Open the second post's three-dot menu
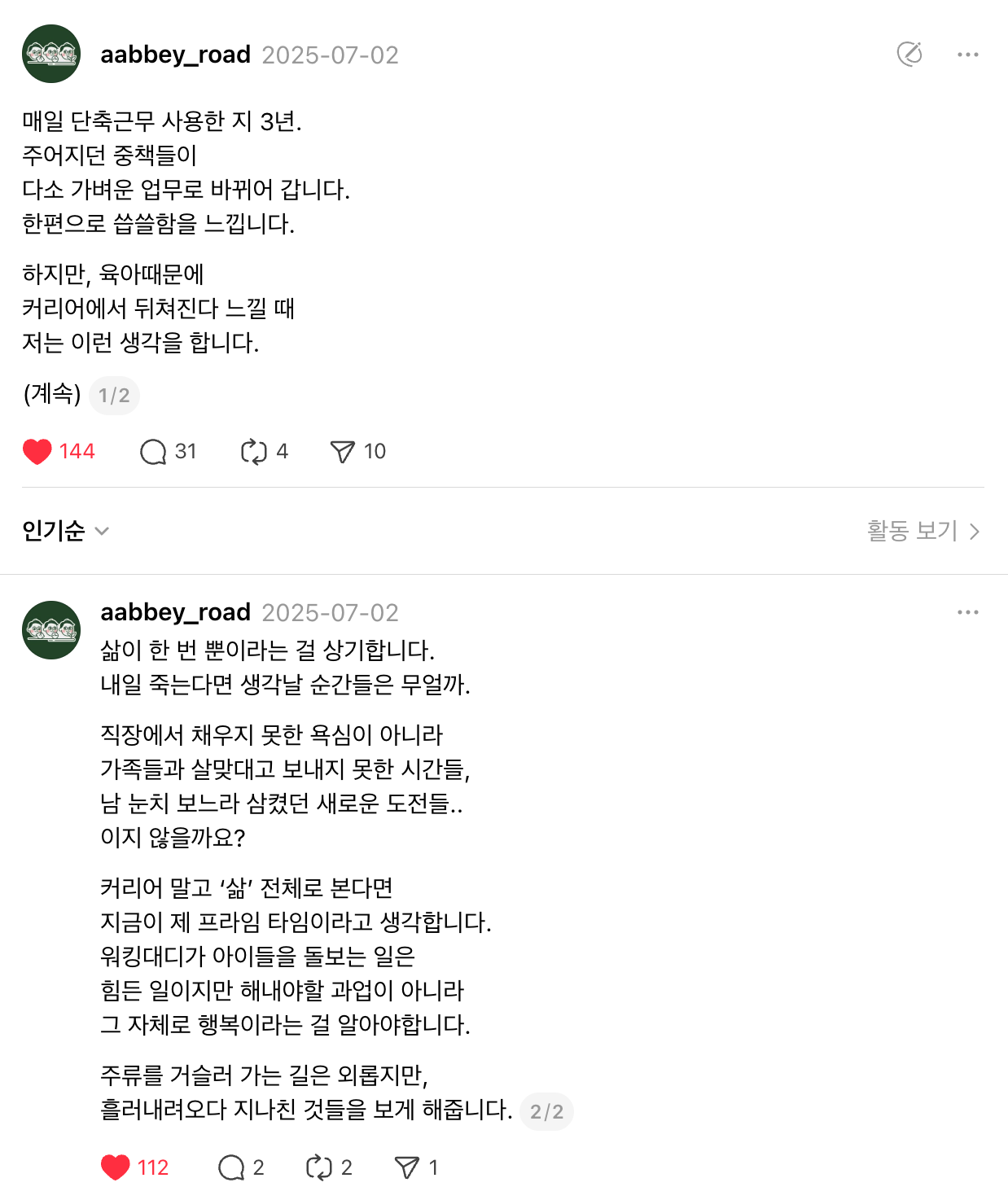The image size is (1008, 1200). pos(967,611)
